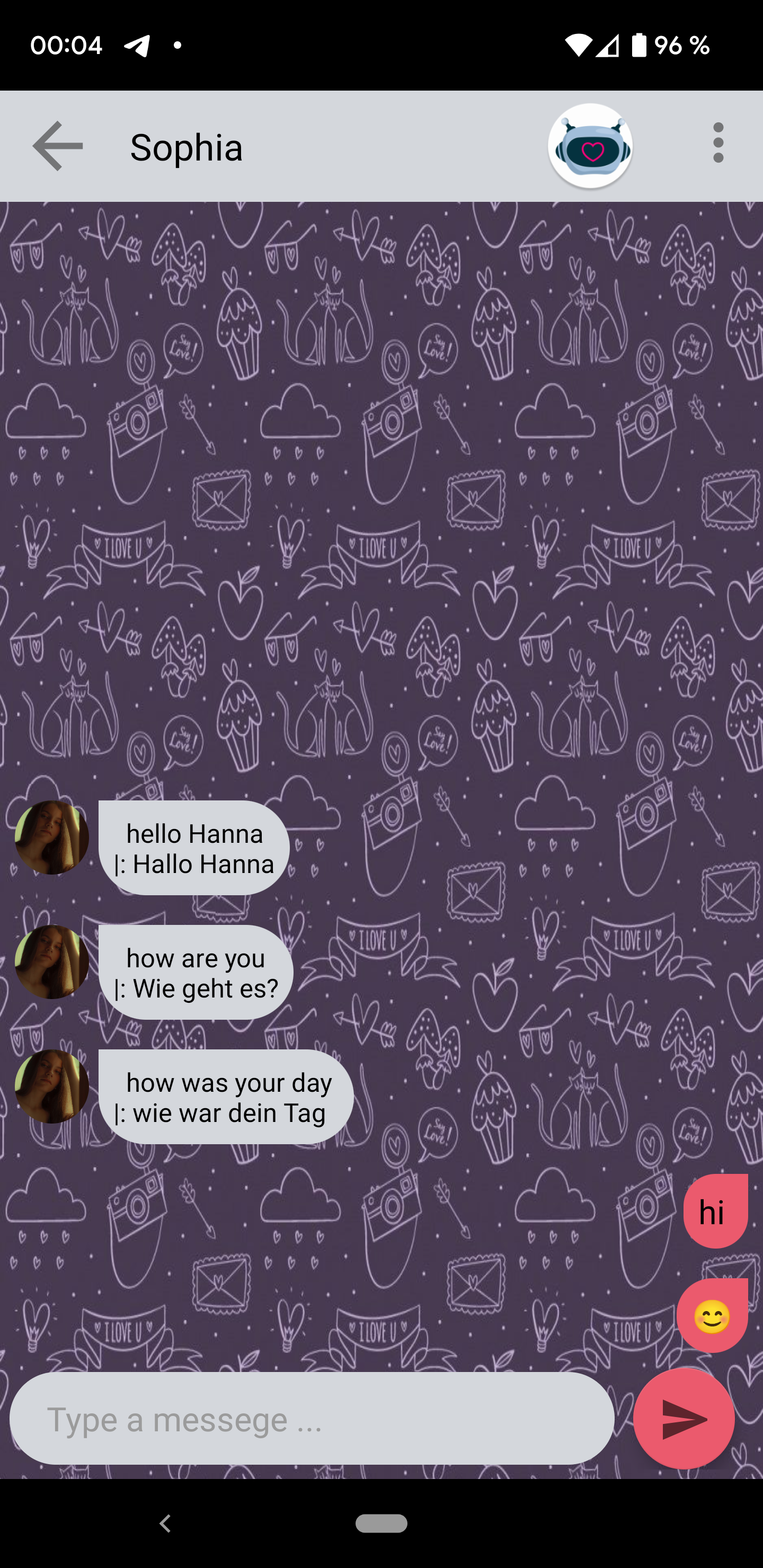Screen dimensions: 763x1568
Task: Tap the system back button
Action: [165, 1524]
